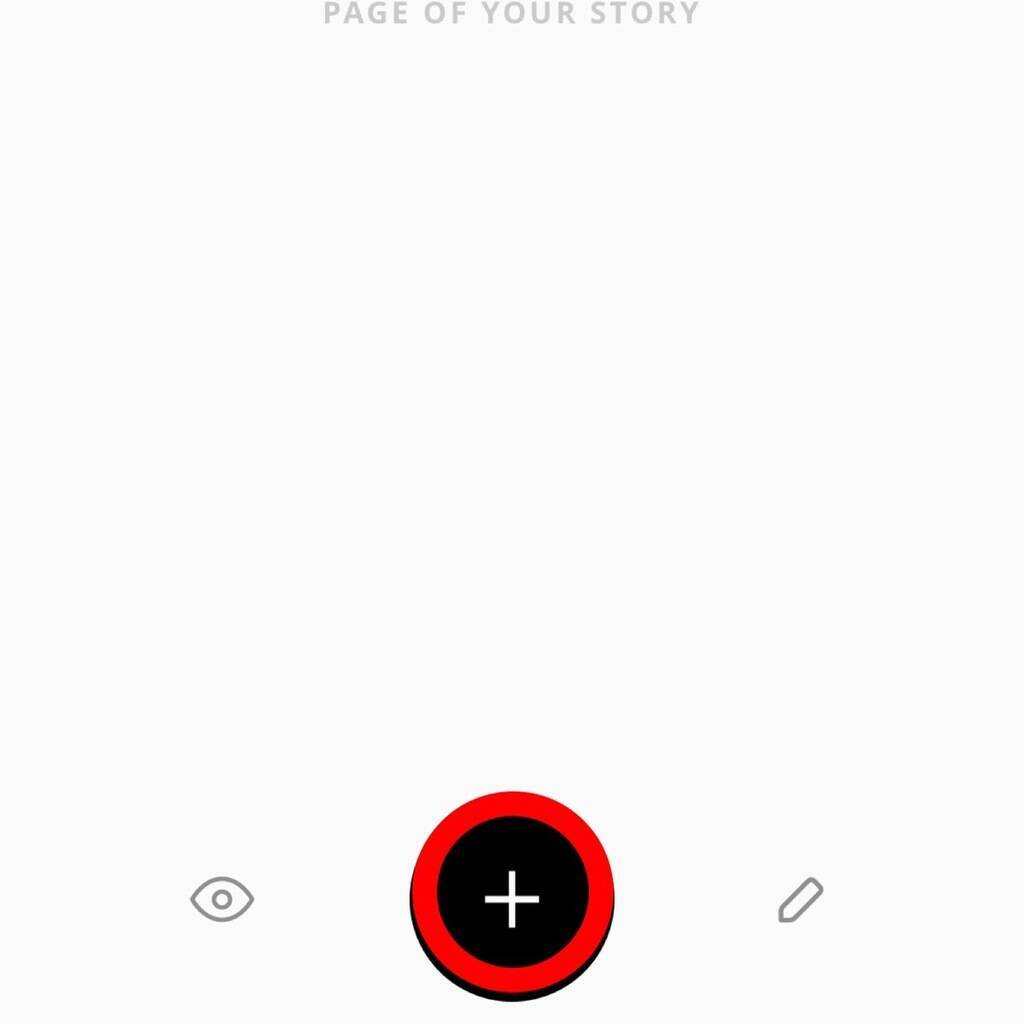Tap the plus button to add a page
This screenshot has width=1024, height=1024.
[512, 896]
